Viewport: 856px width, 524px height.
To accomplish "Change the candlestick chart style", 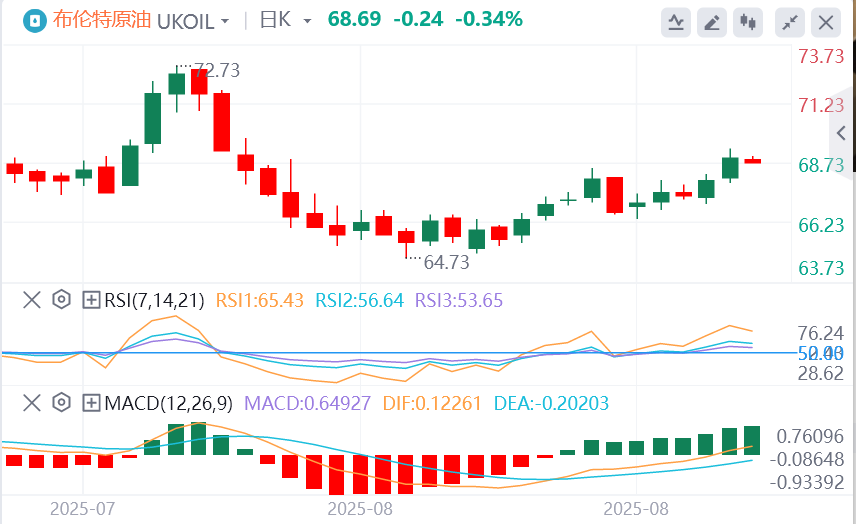I will pyautogui.click(x=747, y=21).
